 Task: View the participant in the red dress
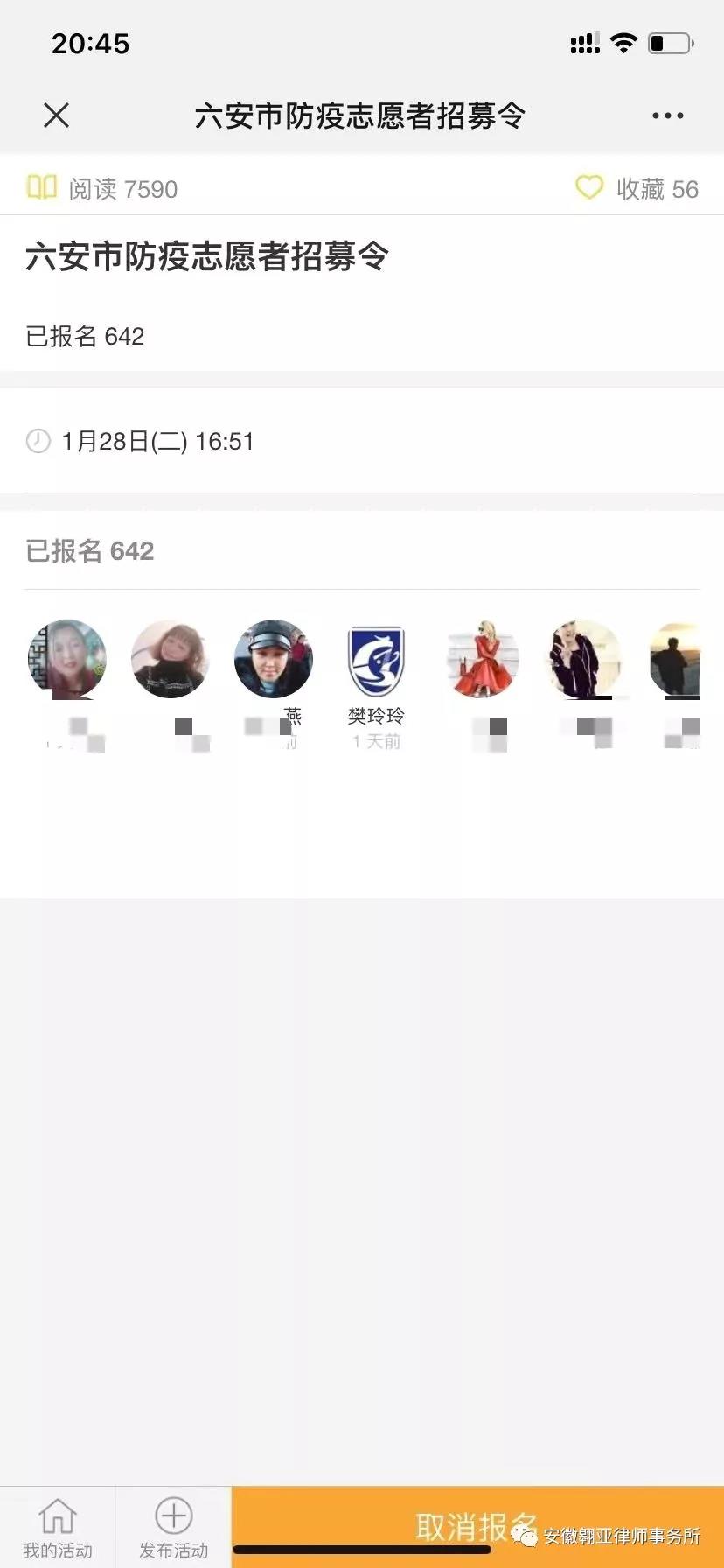(x=482, y=660)
